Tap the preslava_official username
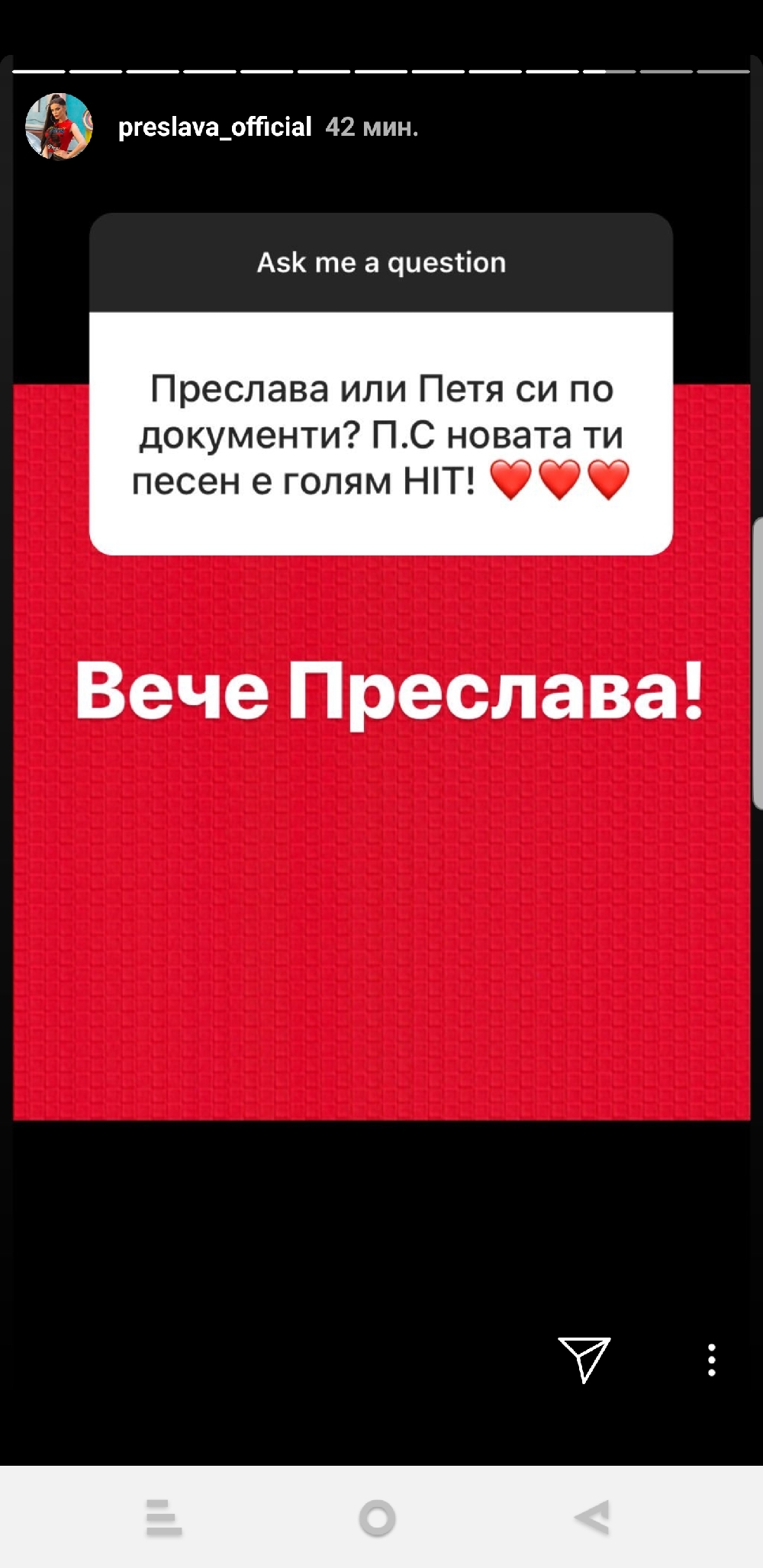The image size is (763, 1568). pyautogui.click(x=214, y=127)
